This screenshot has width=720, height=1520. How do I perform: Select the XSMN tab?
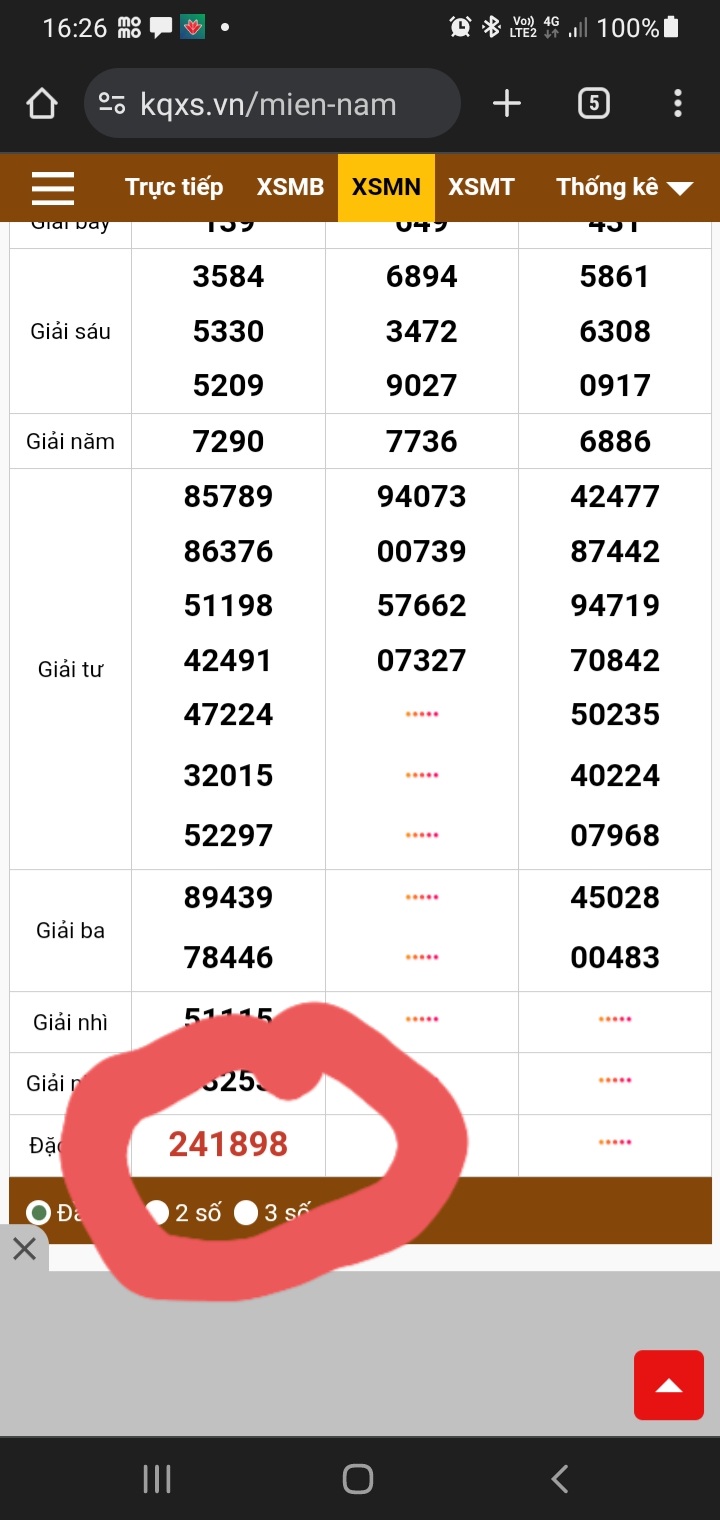pos(386,187)
